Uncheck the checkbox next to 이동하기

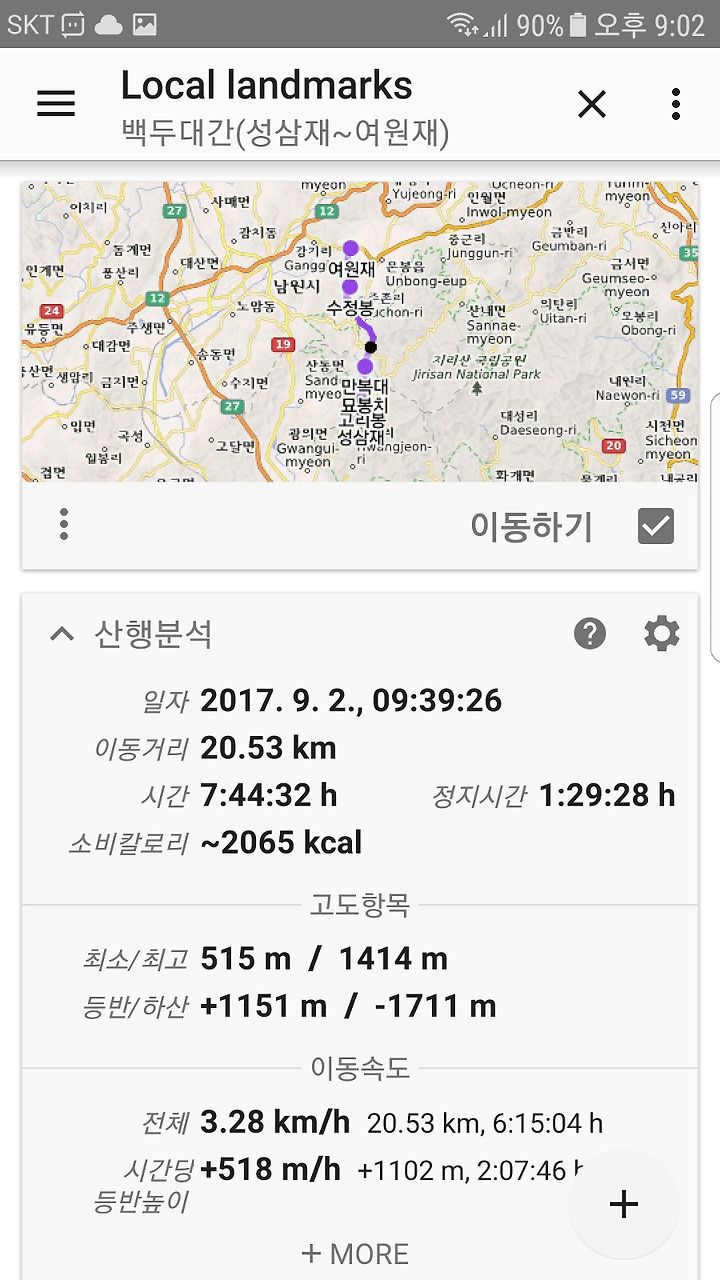[656, 526]
